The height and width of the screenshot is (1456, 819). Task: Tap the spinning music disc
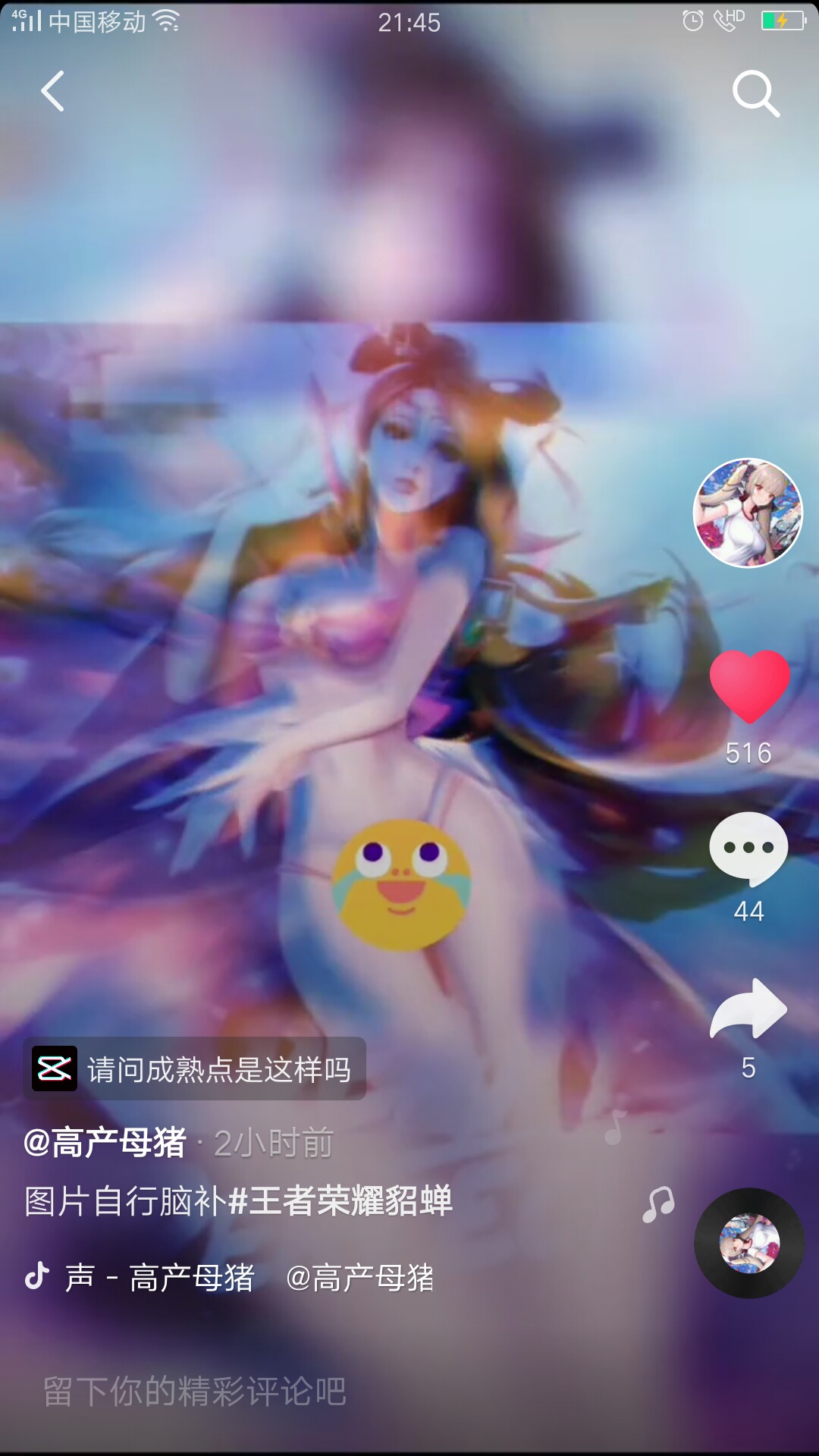tap(749, 1243)
